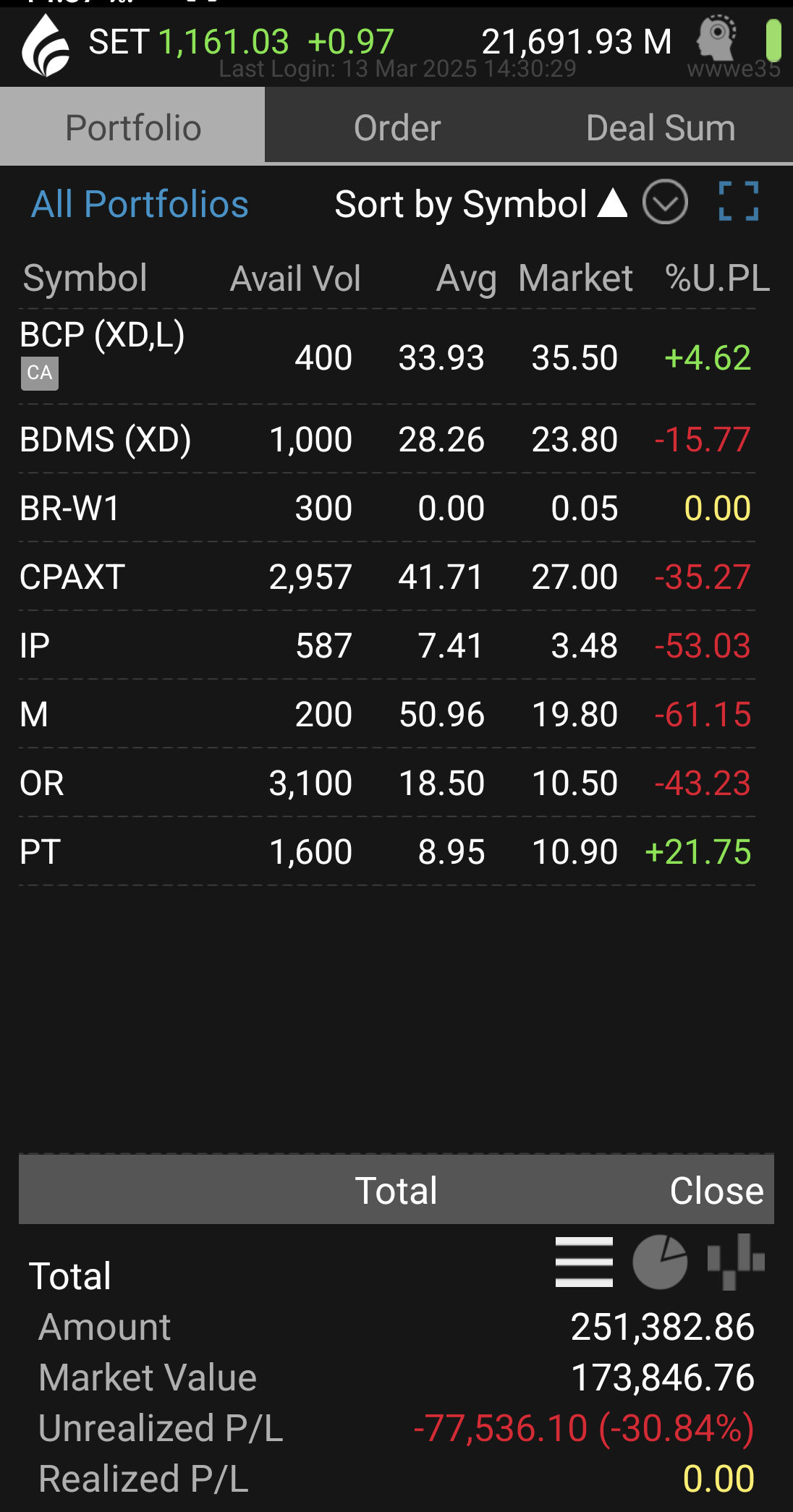Open the BCP stock row
793x1512 pixels.
(387, 357)
